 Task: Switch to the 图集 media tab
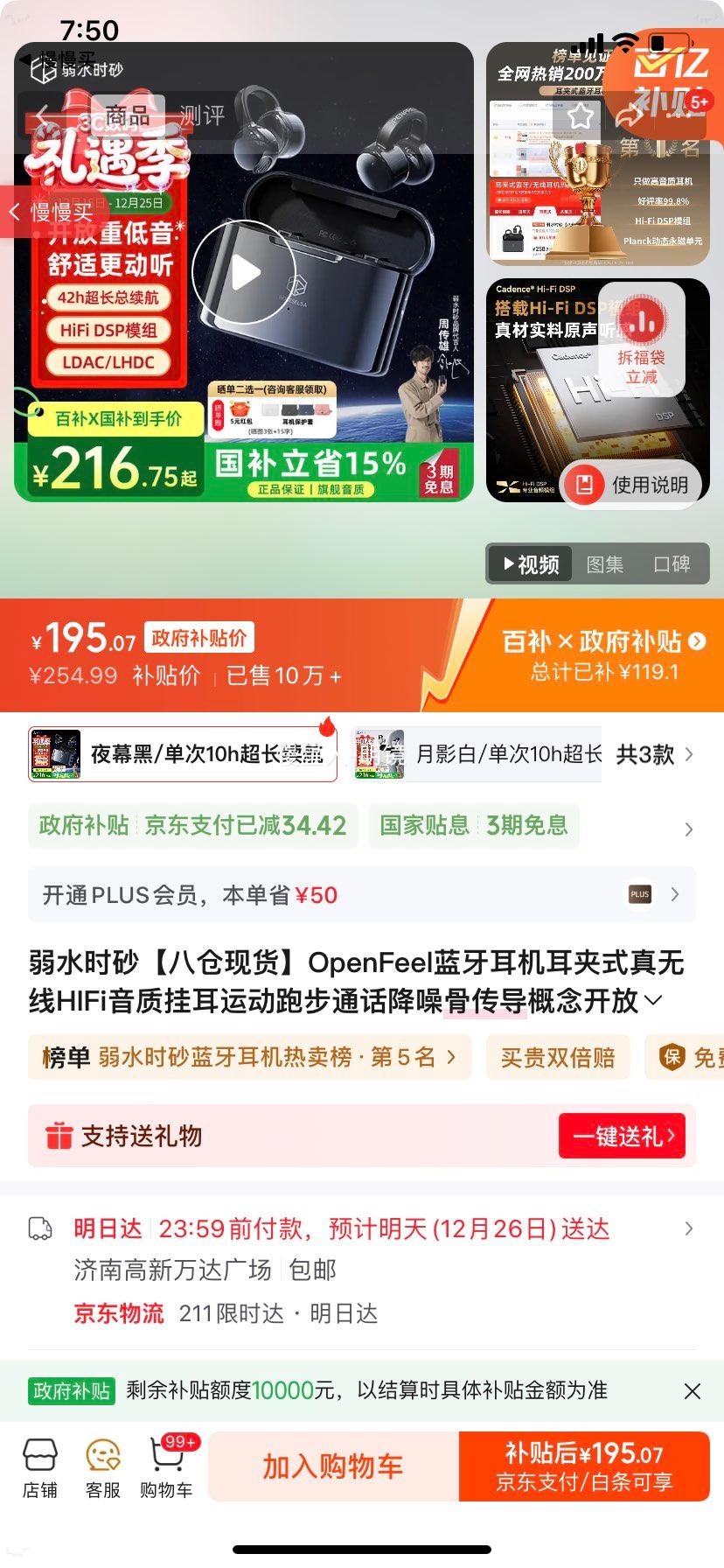coord(604,564)
